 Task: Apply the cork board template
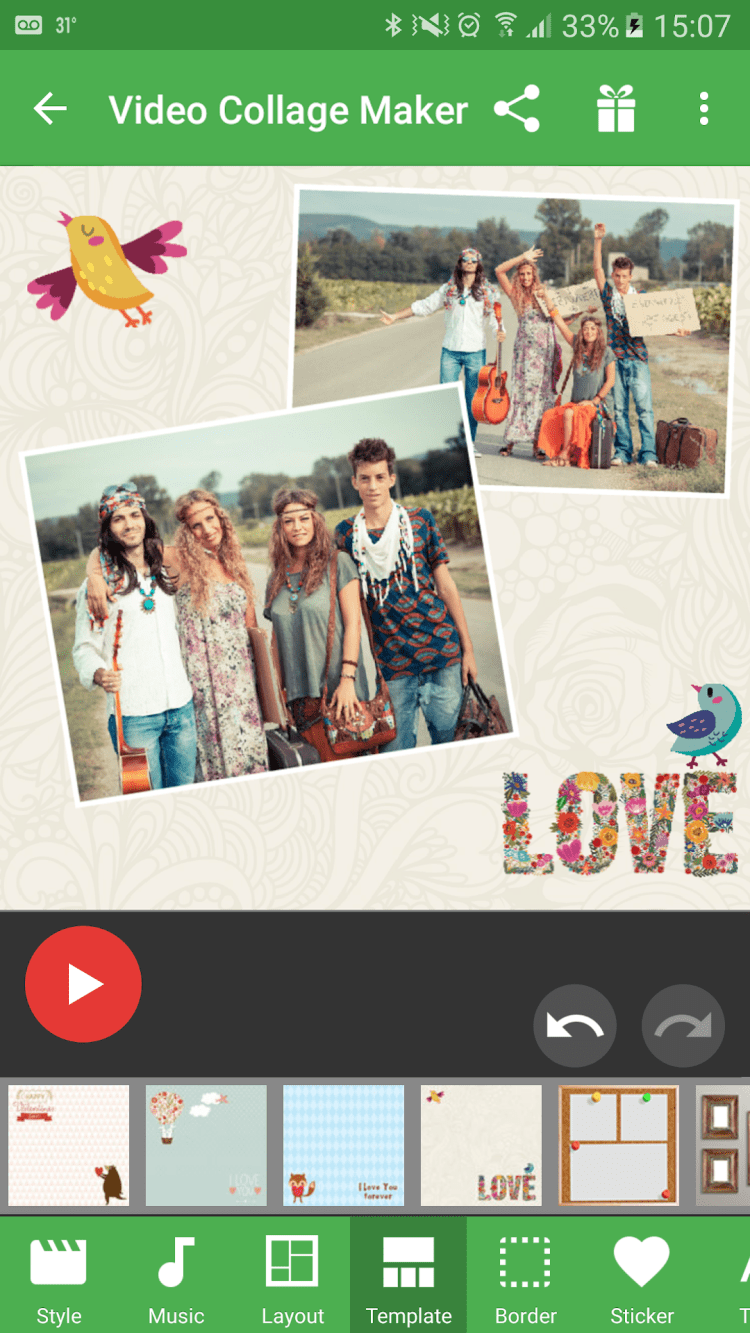click(x=618, y=1145)
